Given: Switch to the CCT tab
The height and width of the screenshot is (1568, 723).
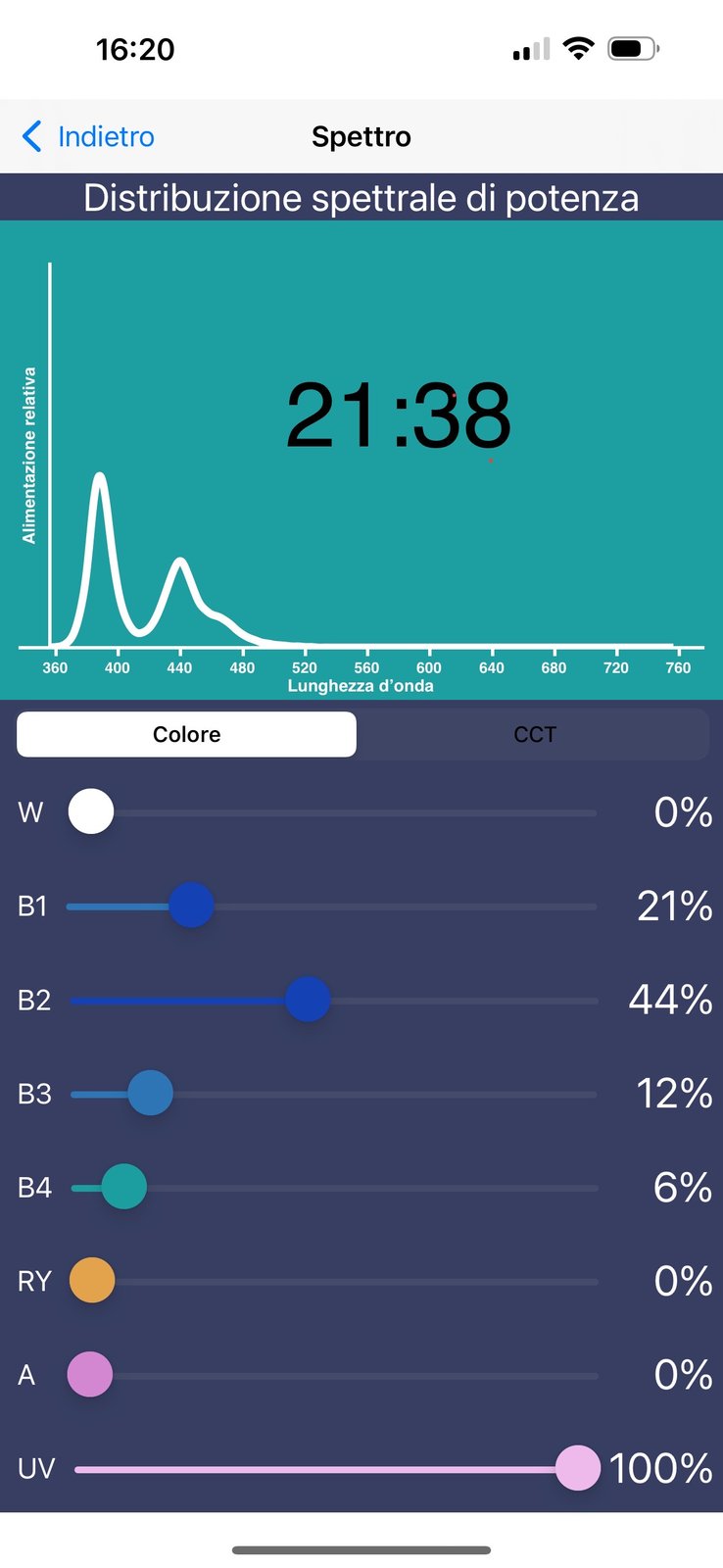Looking at the screenshot, I should [534, 734].
